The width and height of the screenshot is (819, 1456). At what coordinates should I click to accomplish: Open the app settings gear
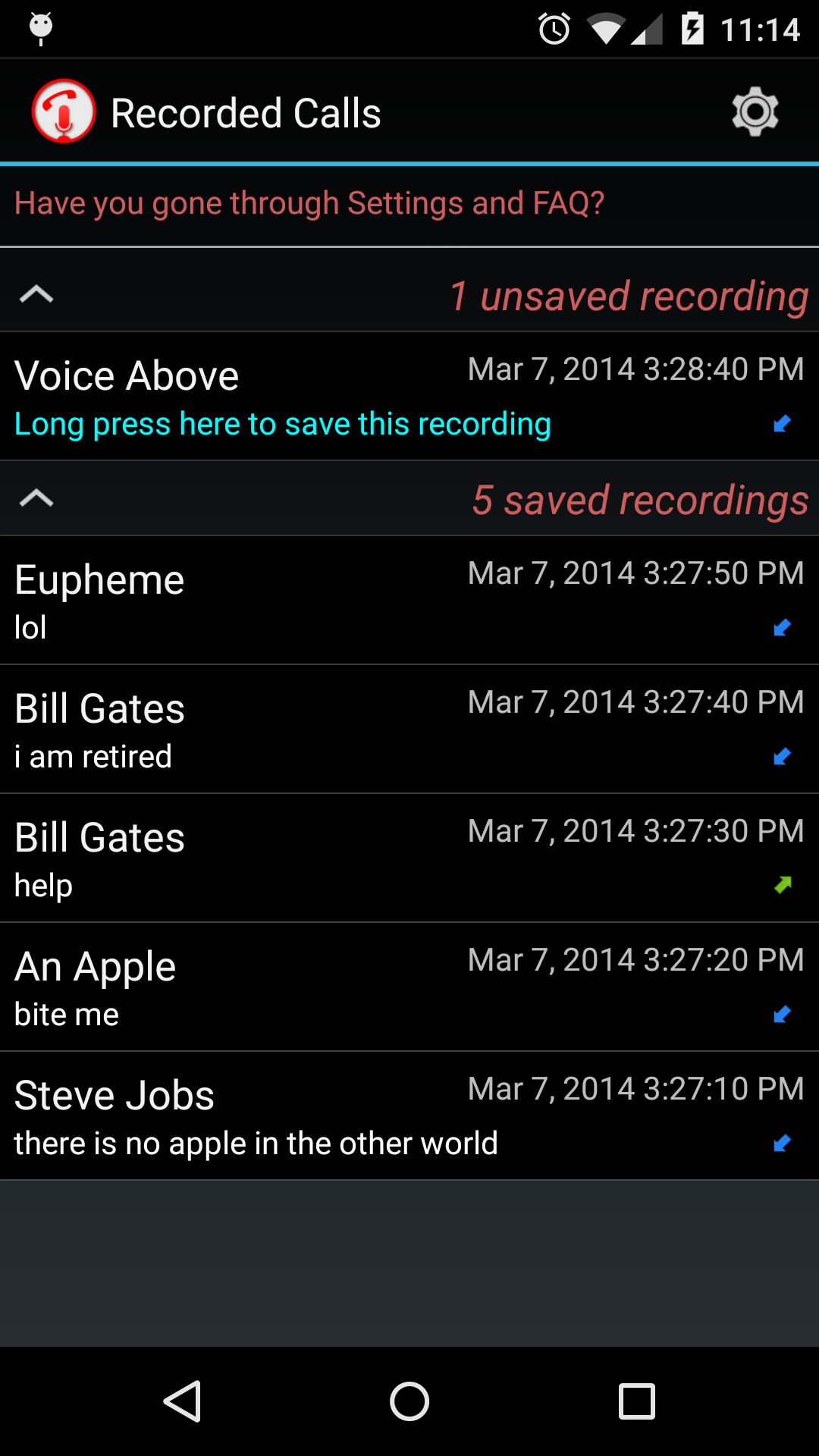pos(755,111)
